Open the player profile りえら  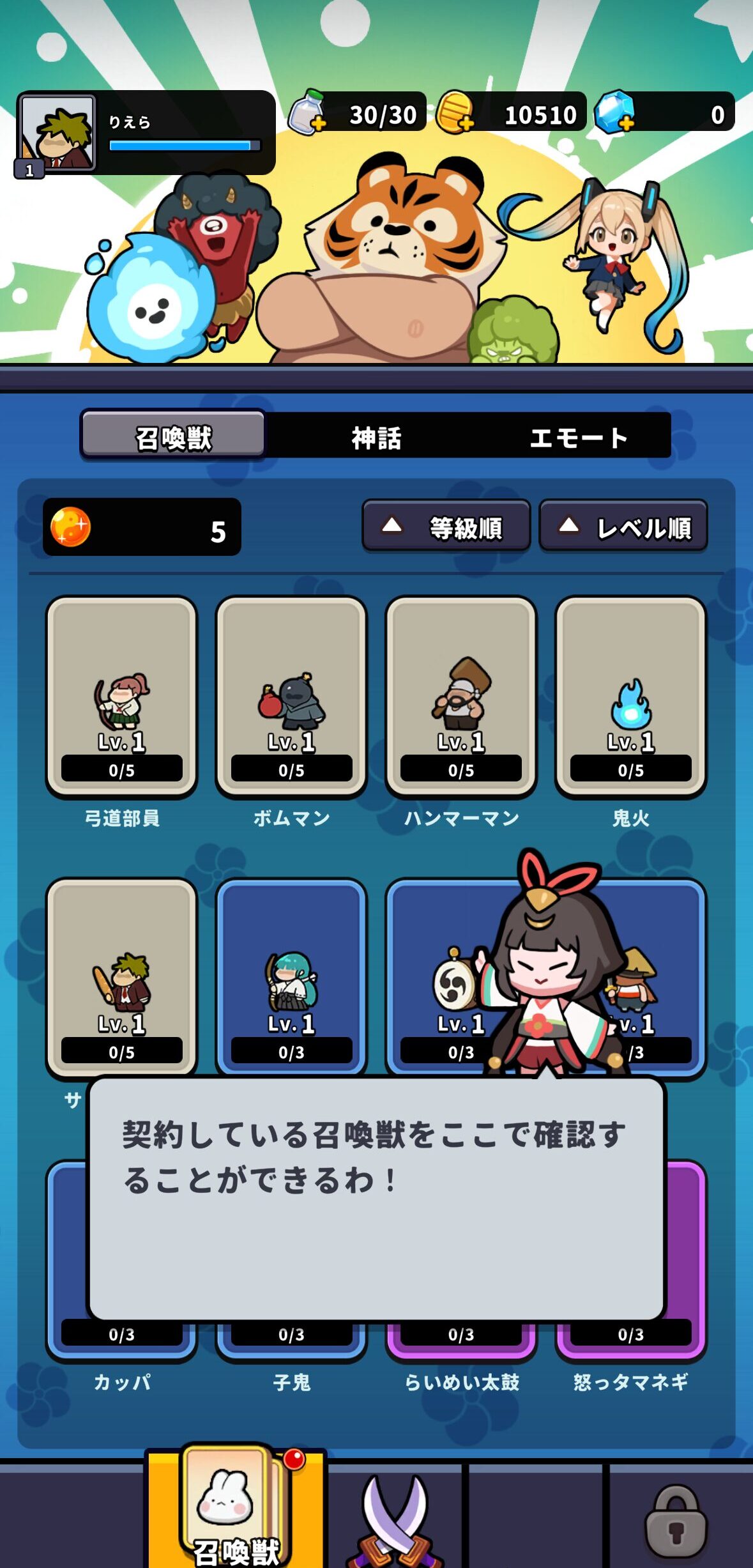pos(59,133)
